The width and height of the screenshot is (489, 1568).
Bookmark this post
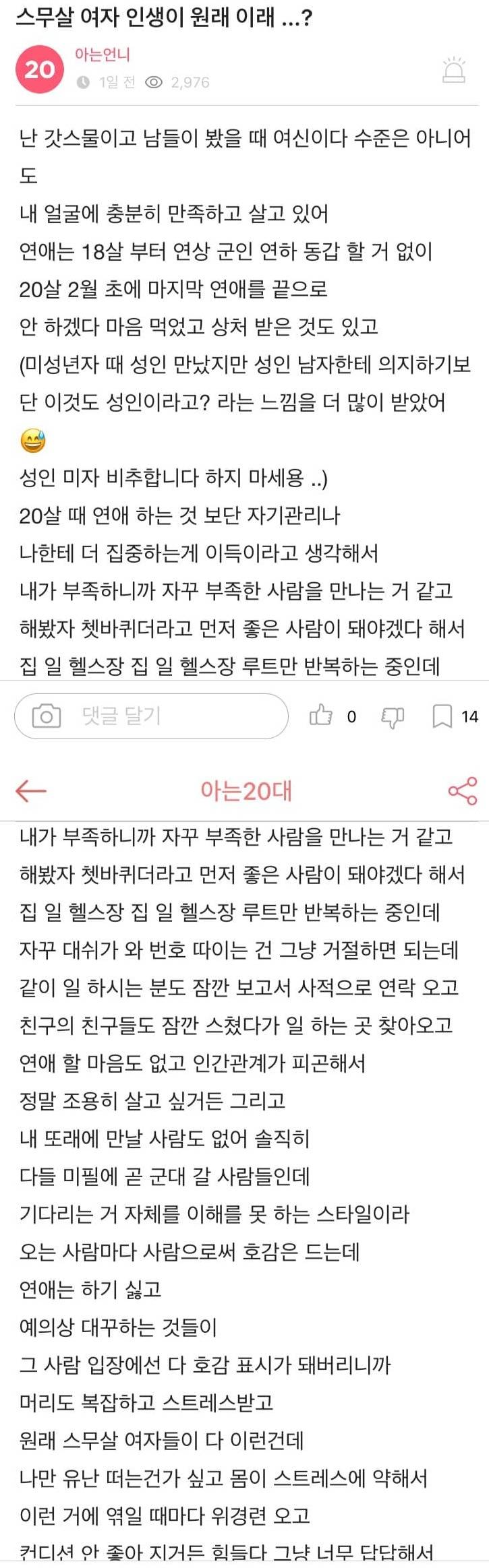442,716
